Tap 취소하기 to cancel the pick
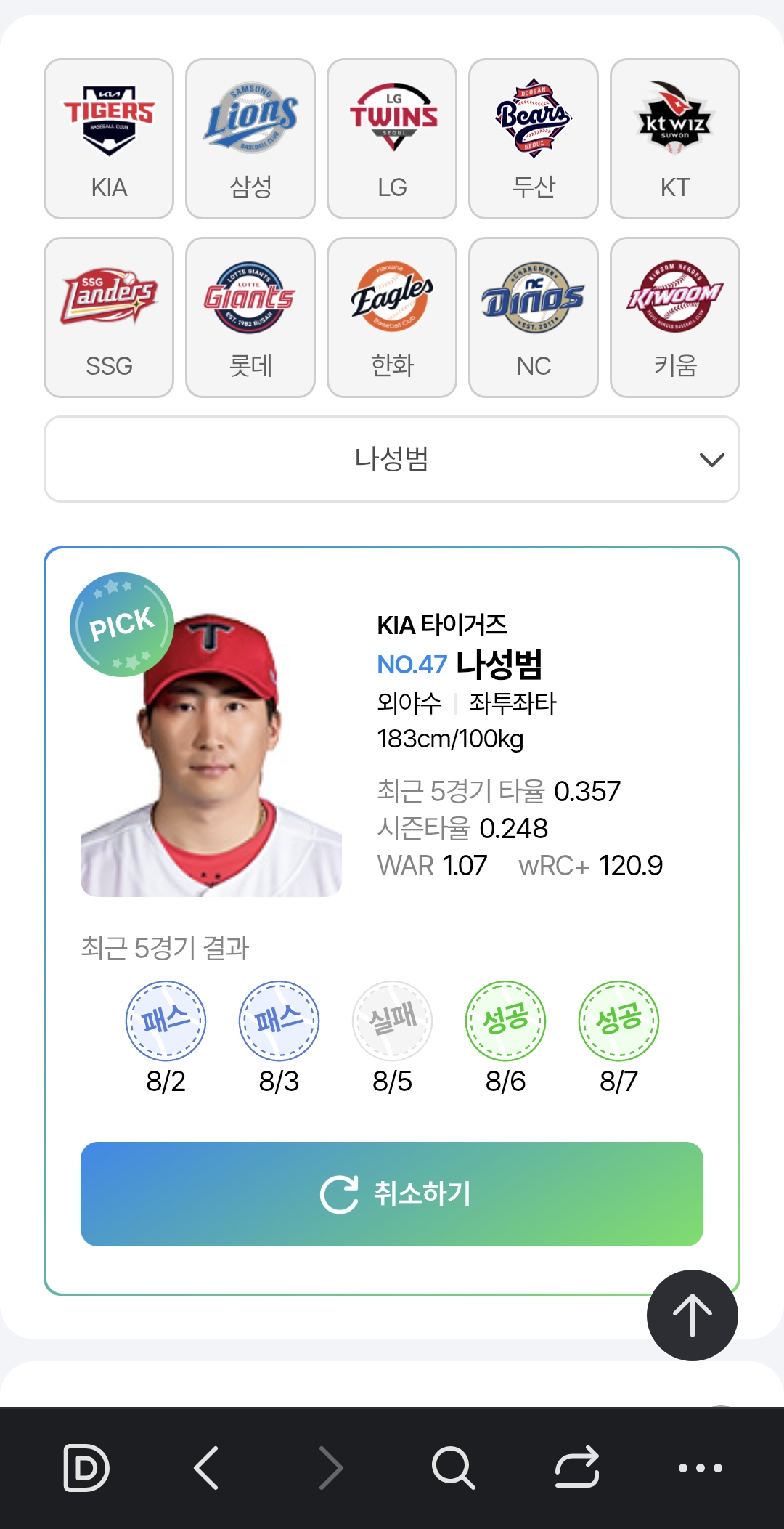Screen dimensions: 784x1529 pyautogui.click(x=392, y=1194)
